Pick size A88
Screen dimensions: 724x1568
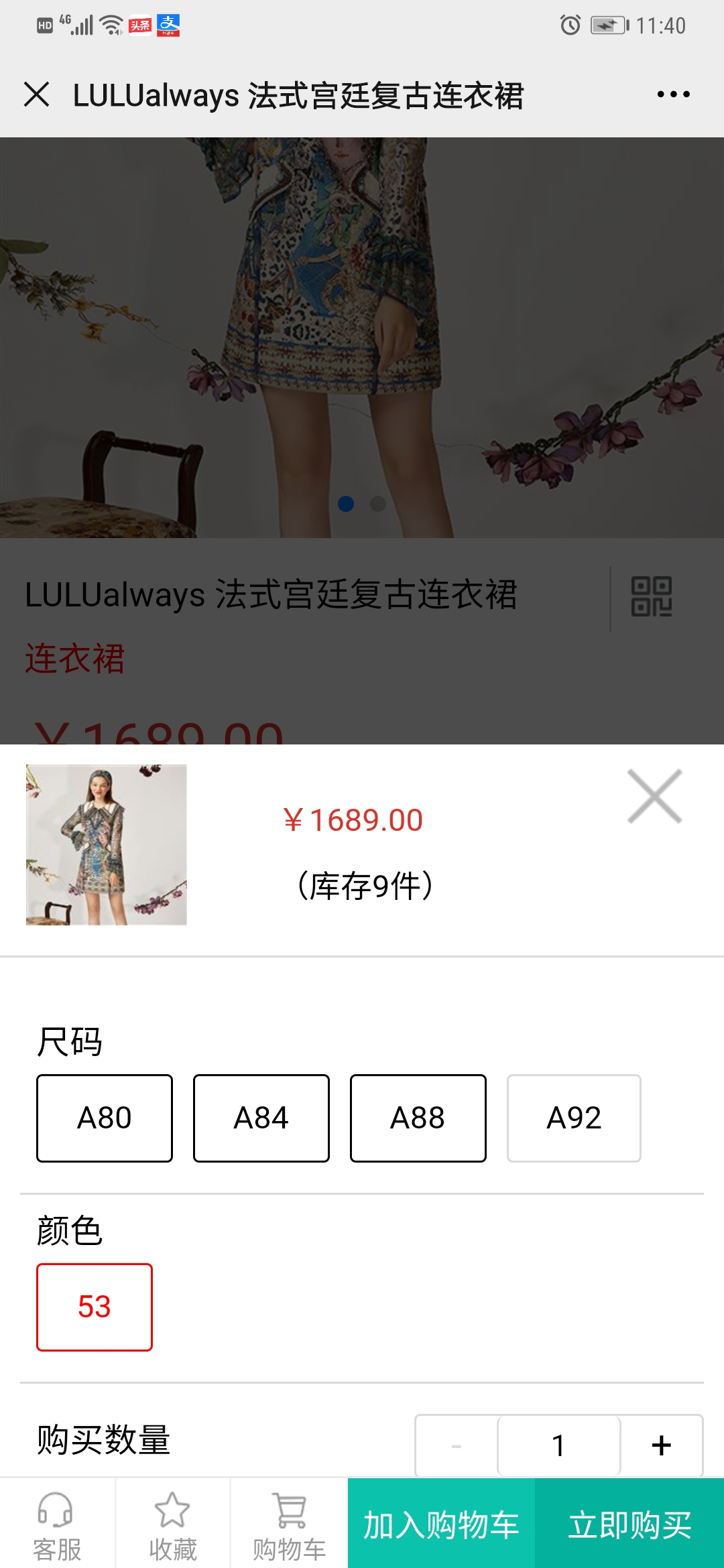coord(418,1118)
